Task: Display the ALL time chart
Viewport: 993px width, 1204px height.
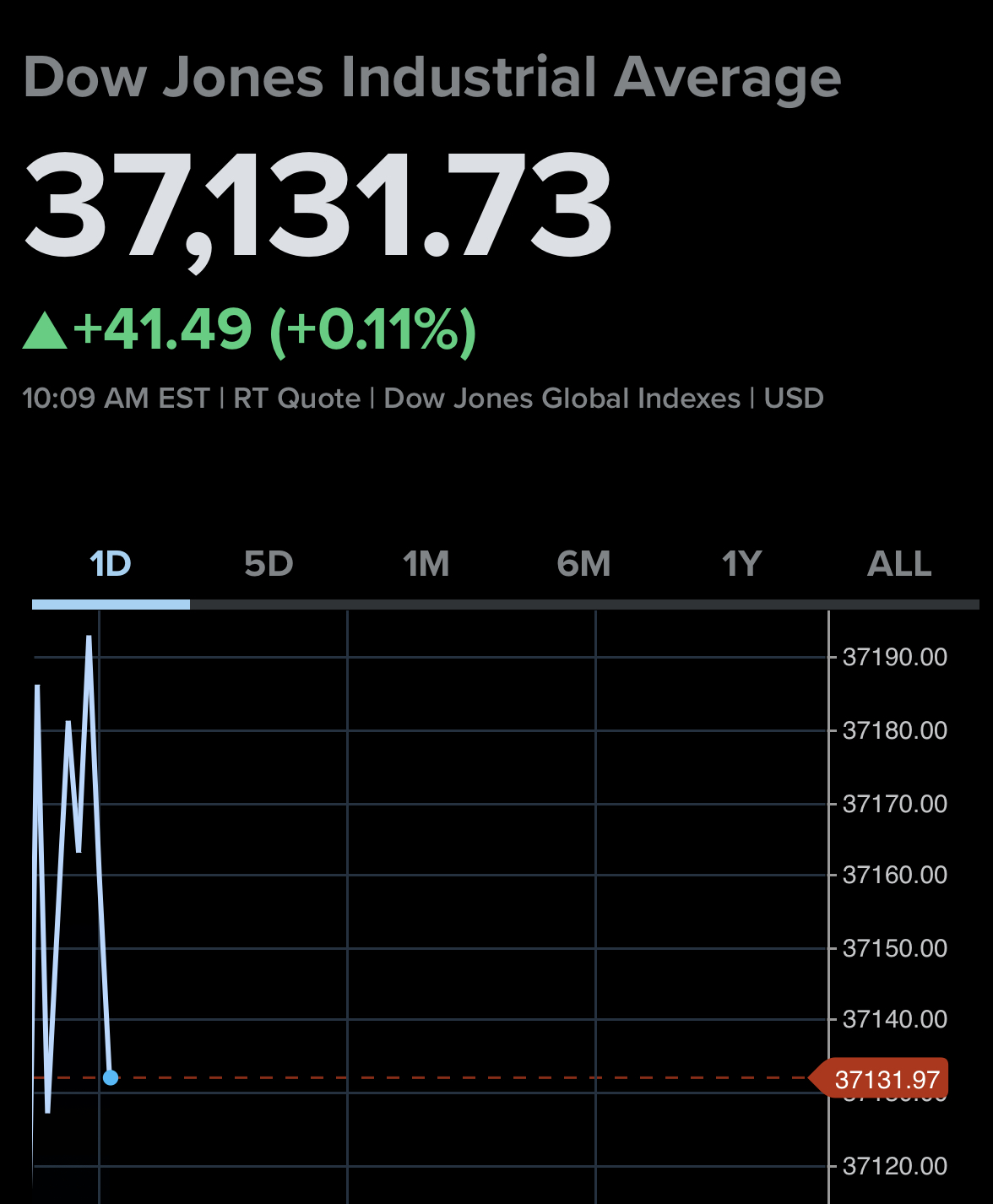Action: tap(899, 564)
